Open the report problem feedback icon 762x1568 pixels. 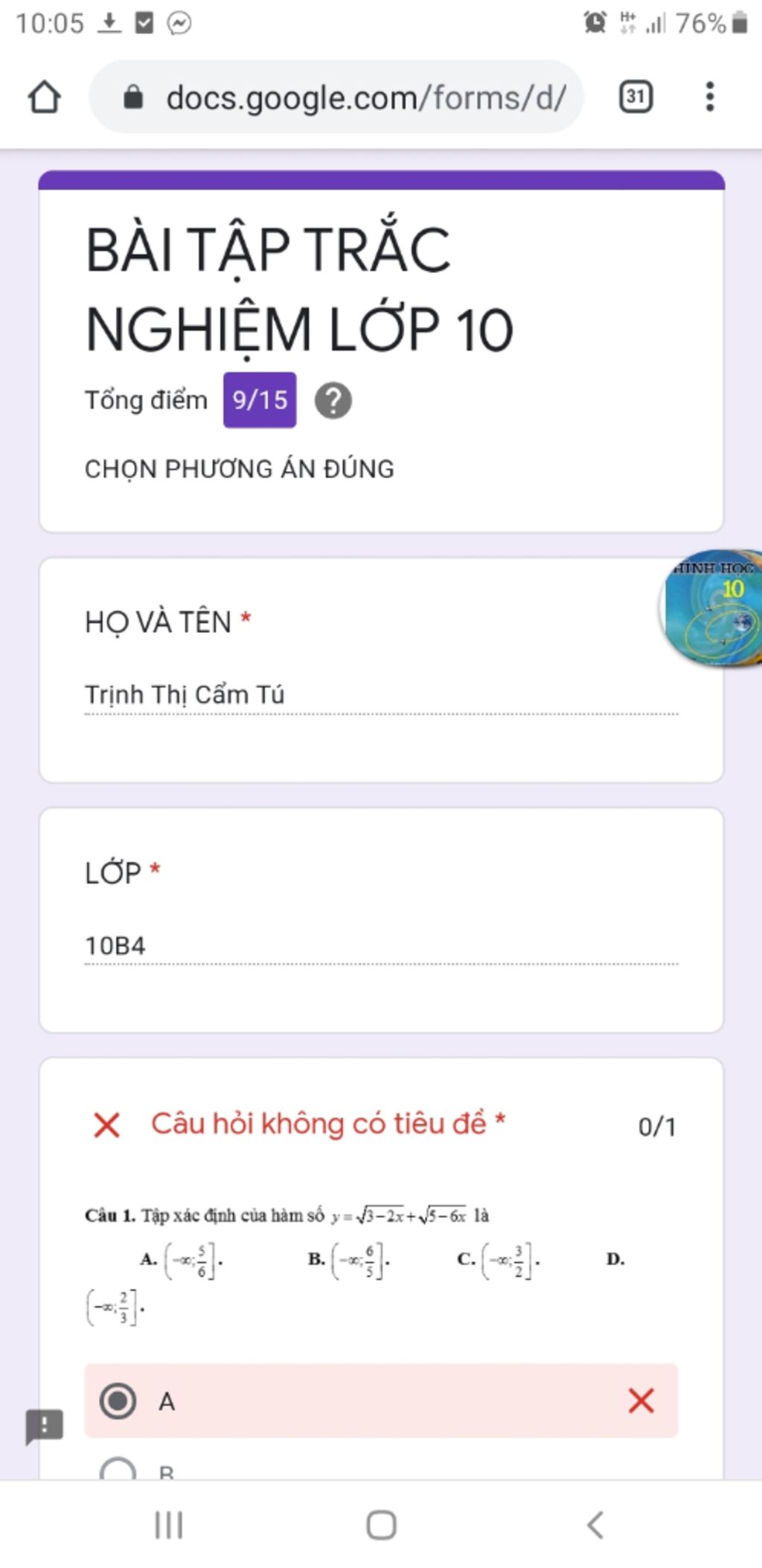click(x=45, y=1427)
